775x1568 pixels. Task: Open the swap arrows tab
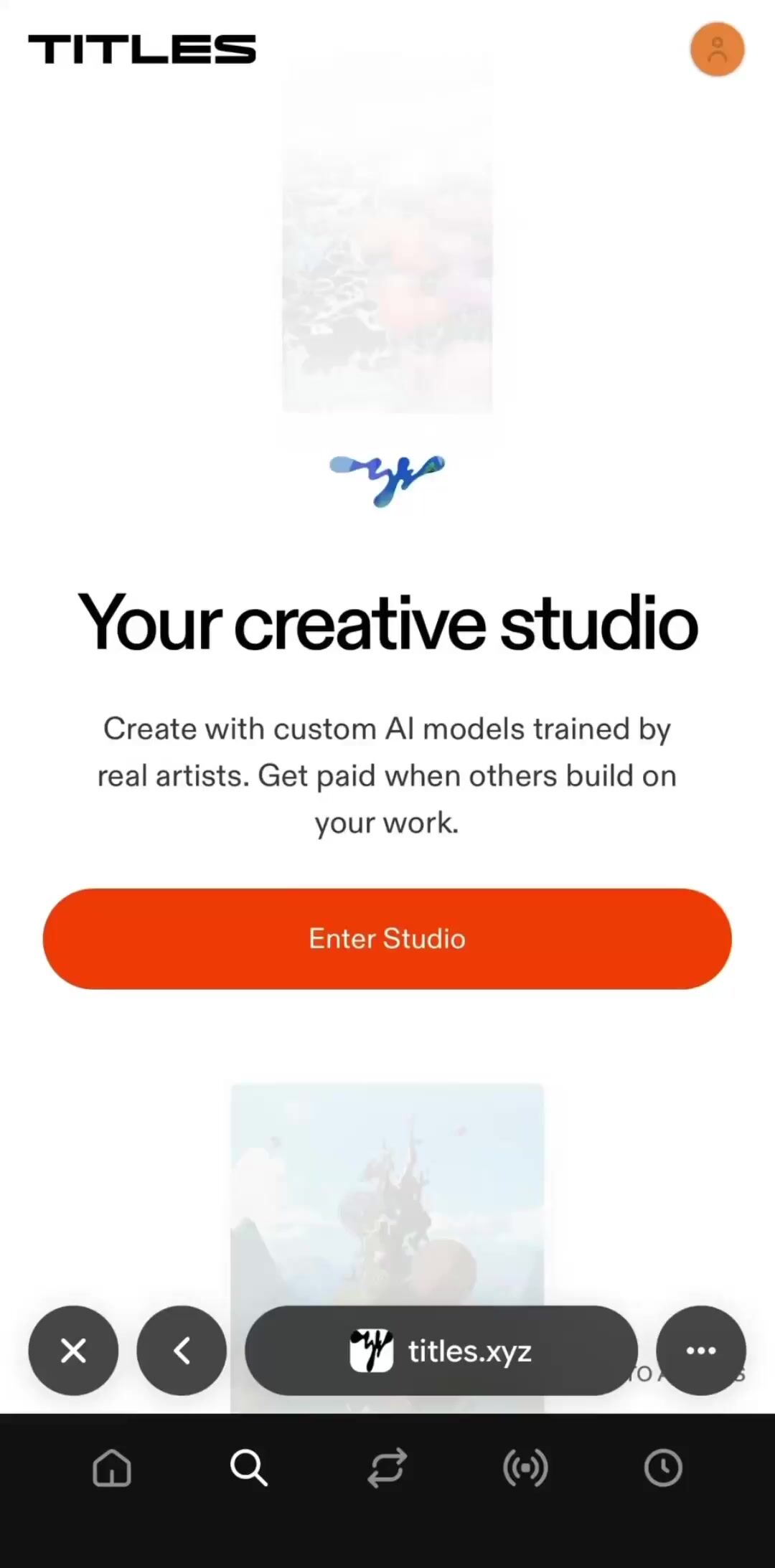387,1468
